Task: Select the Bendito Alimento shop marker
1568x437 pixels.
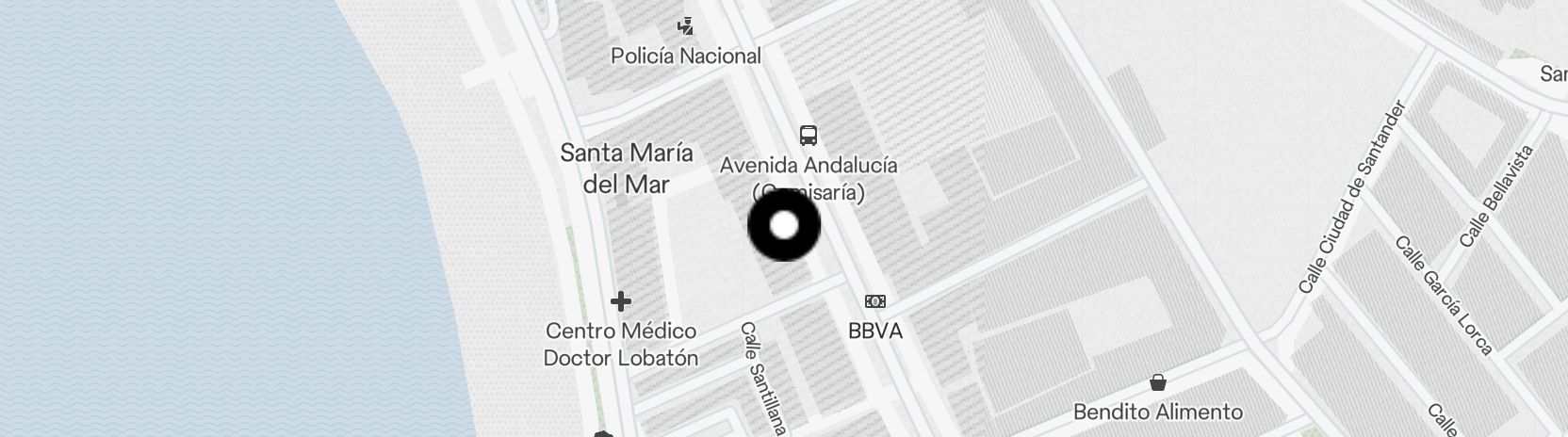Action: click(x=1158, y=382)
